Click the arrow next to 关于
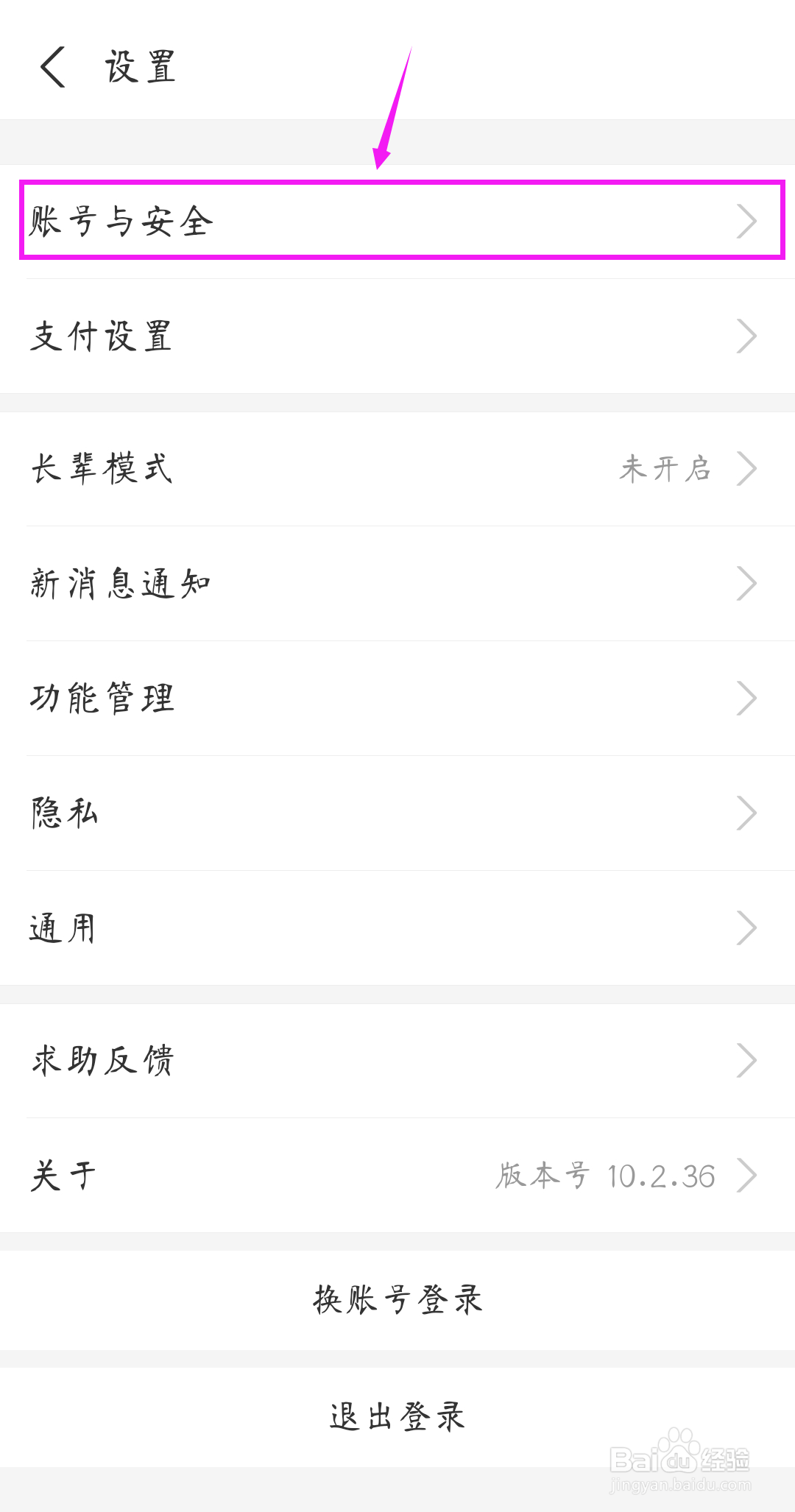 coord(748,1174)
